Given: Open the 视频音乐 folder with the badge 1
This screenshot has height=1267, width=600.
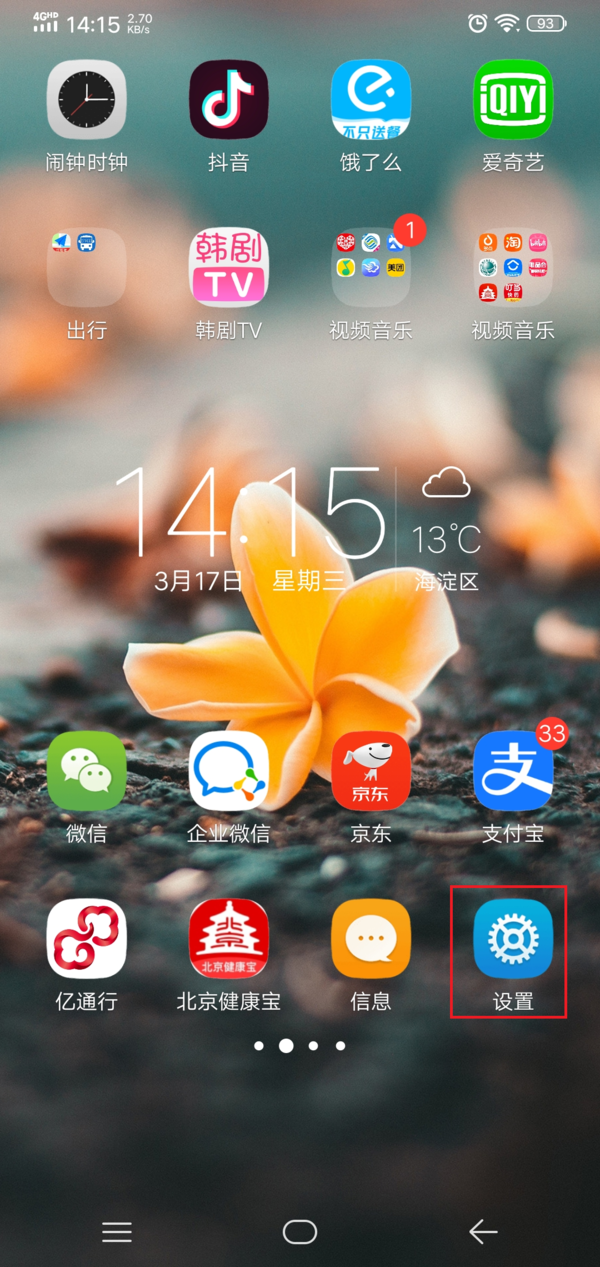Looking at the screenshot, I should [371, 268].
